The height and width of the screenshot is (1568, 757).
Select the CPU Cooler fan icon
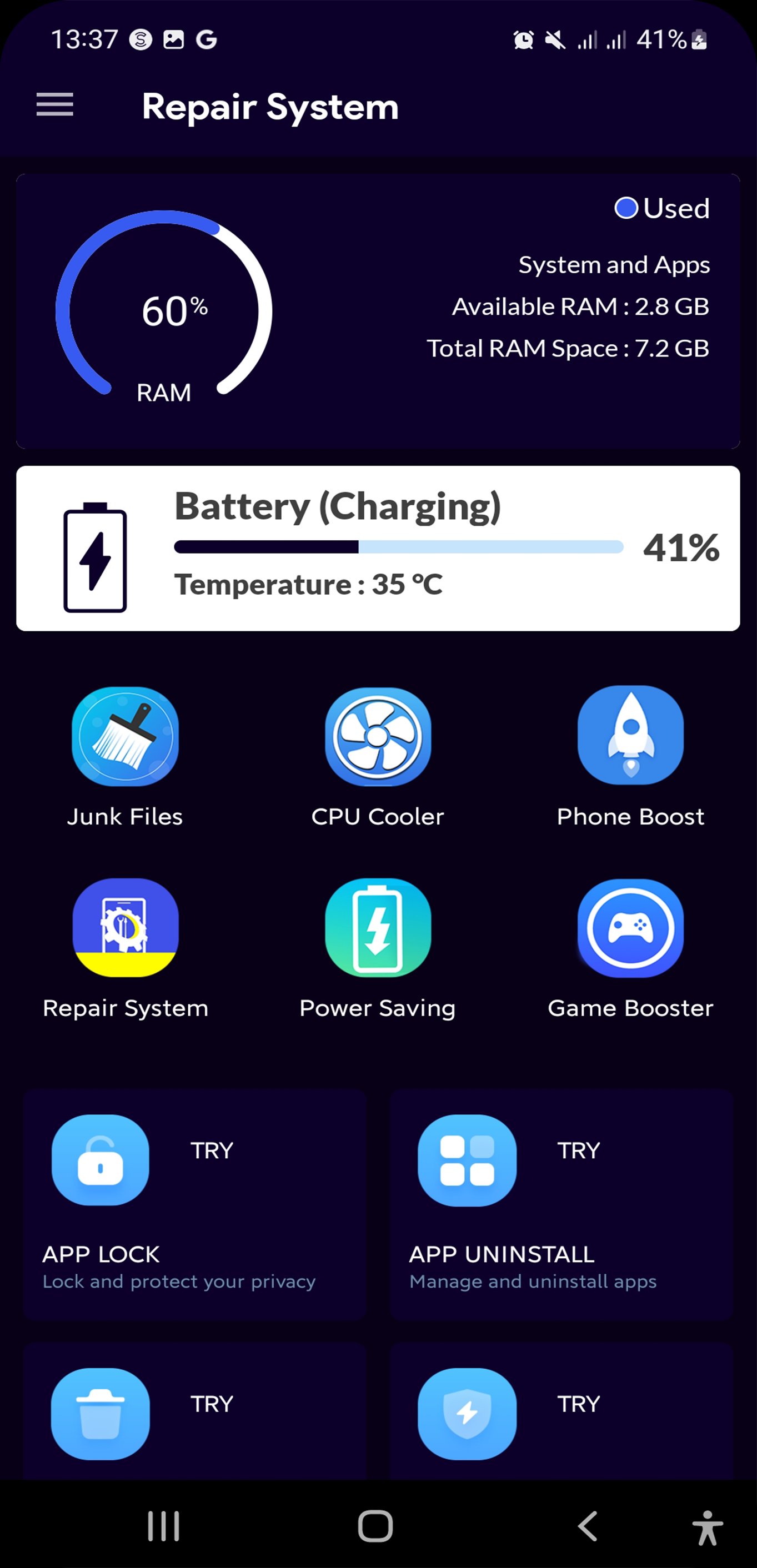pyautogui.click(x=378, y=737)
